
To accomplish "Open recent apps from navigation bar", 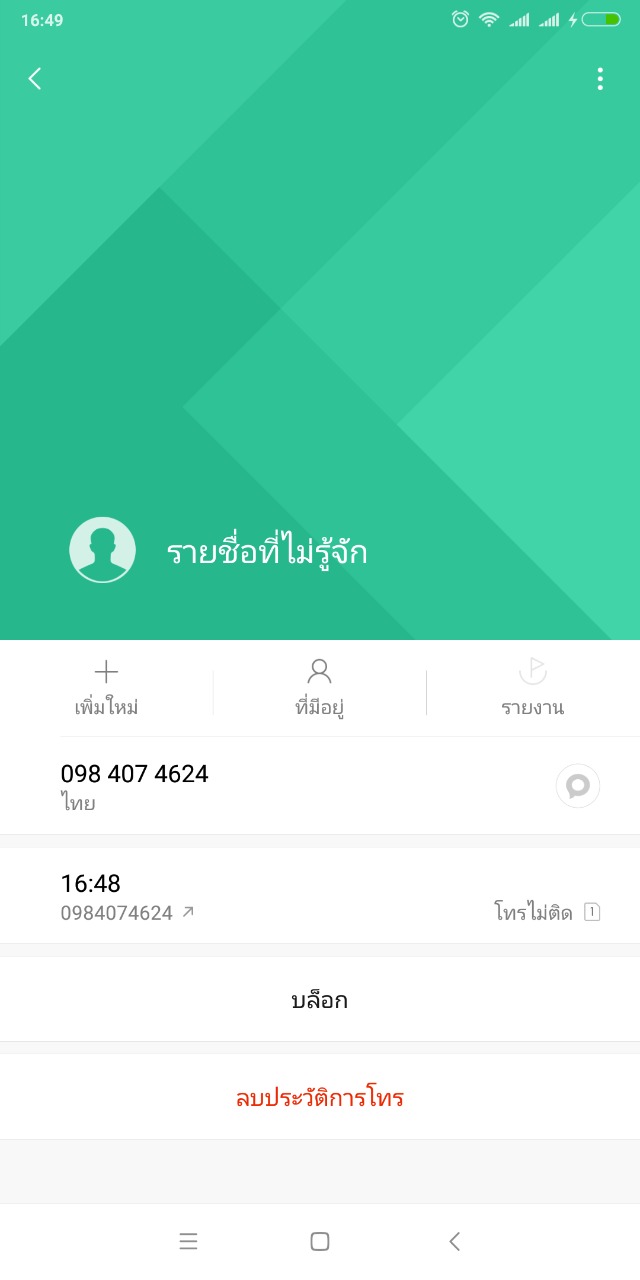I will (188, 1241).
